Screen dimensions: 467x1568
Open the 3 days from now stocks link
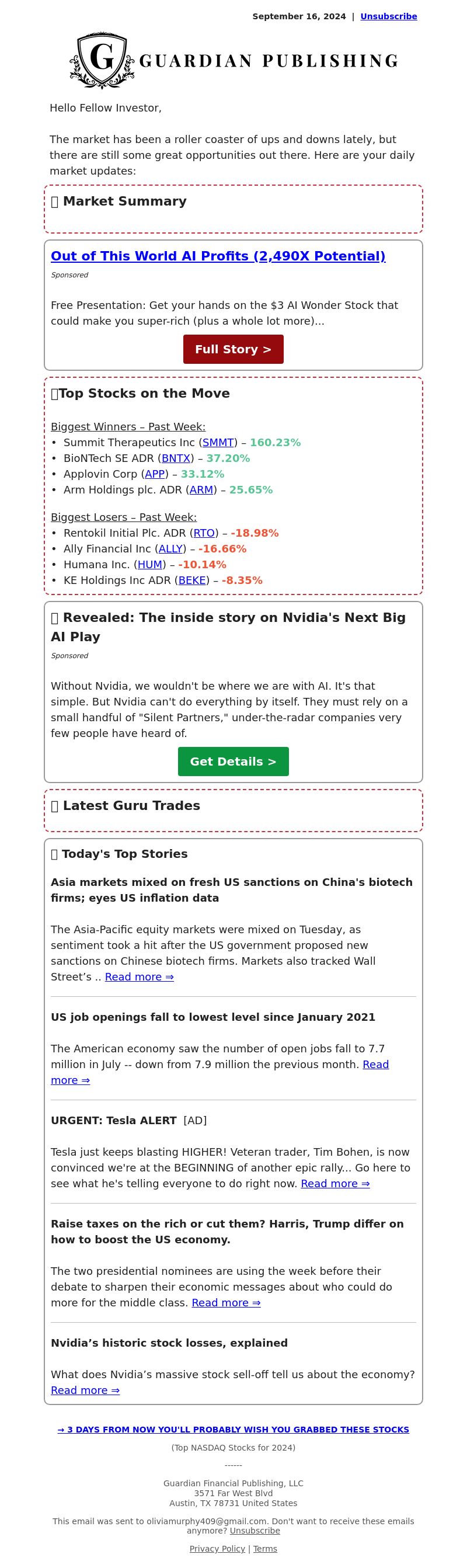pyautogui.click(x=233, y=1430)
